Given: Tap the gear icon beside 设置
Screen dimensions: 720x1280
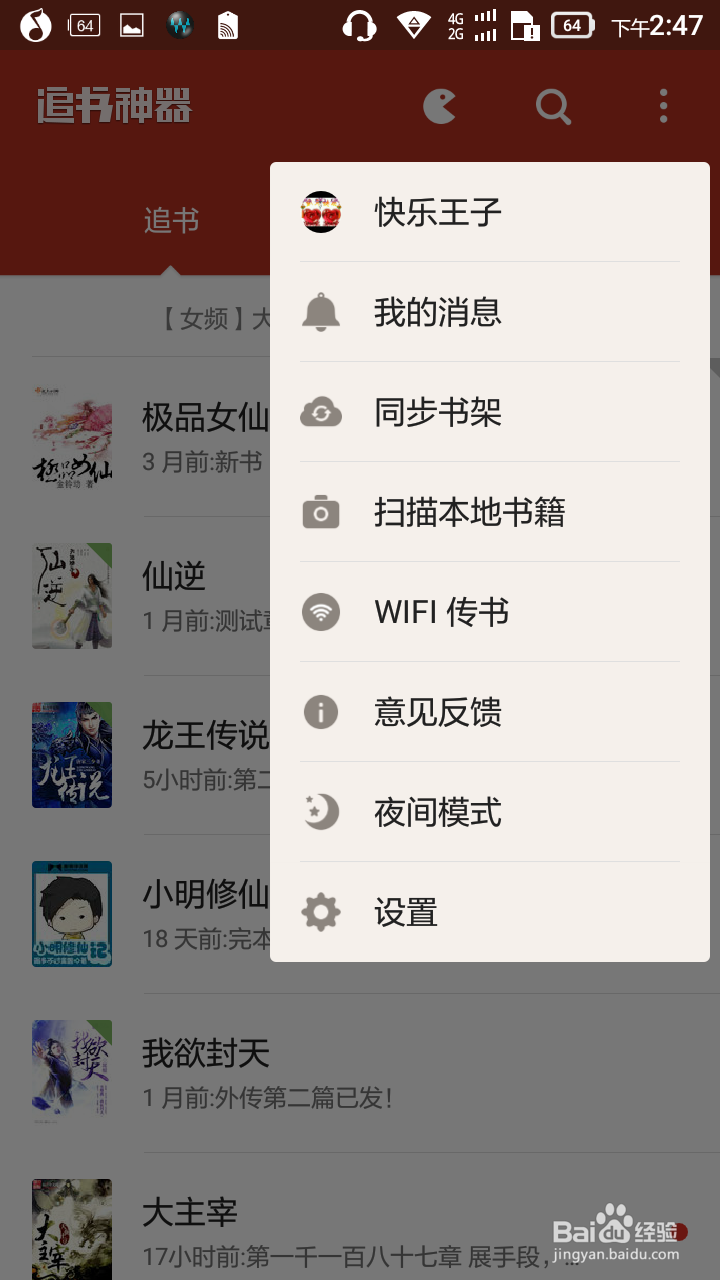Looking at the screenshot, I should (x=320, y=912).
